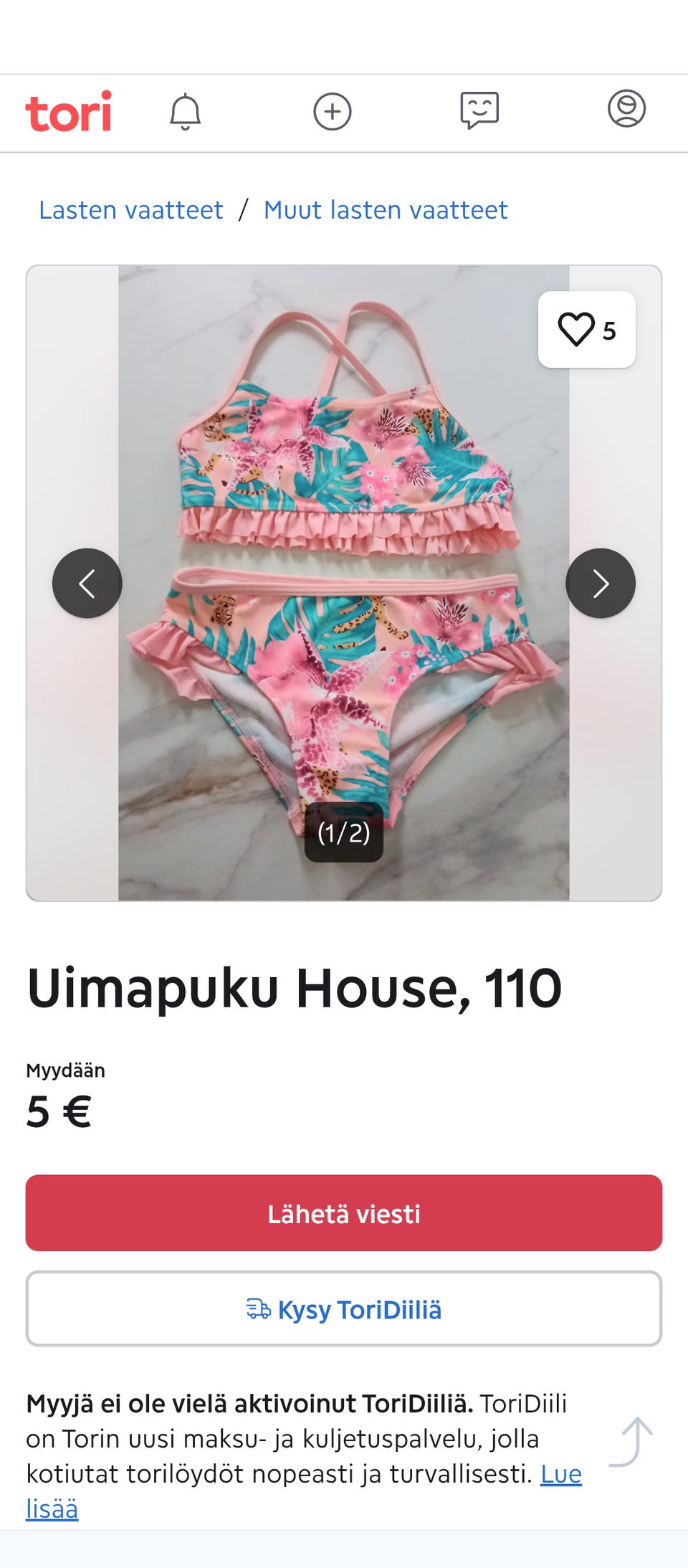Open notifications via the bell icon
This screenshot has height=1568, width=688.
coord(187,113)
